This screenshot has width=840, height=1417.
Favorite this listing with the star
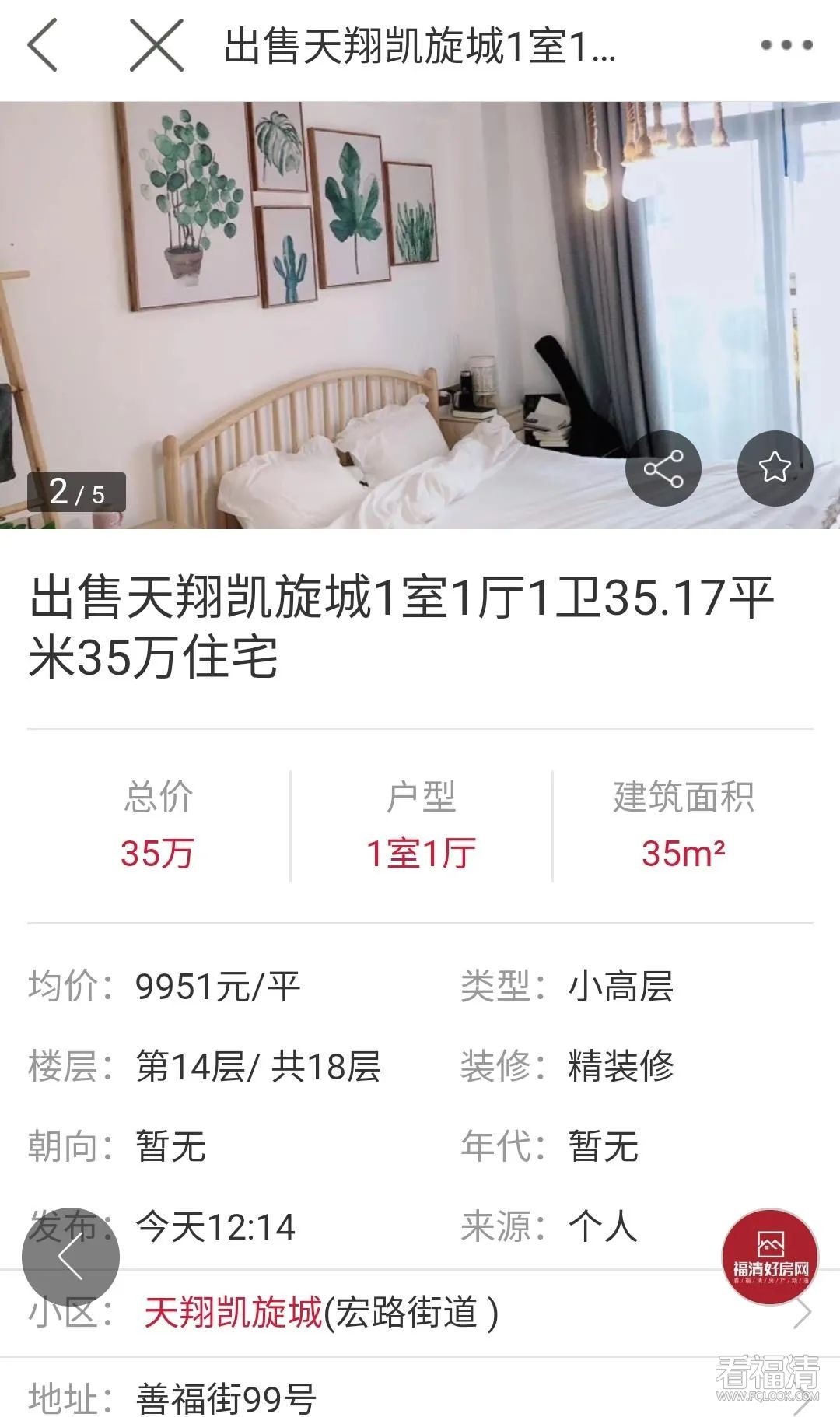pos(775,468)
